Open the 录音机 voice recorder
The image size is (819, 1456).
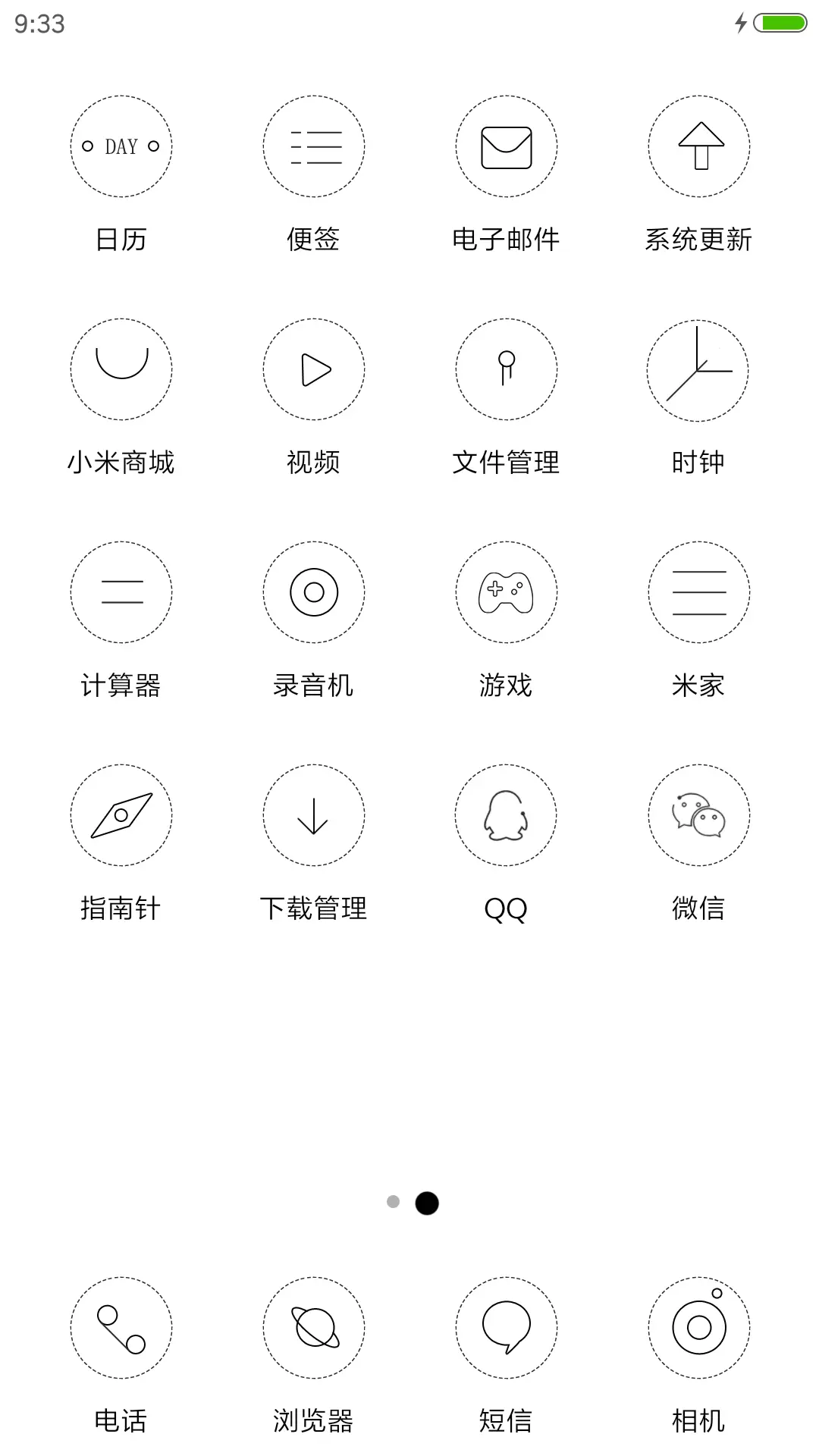click(x=313, y=592)
